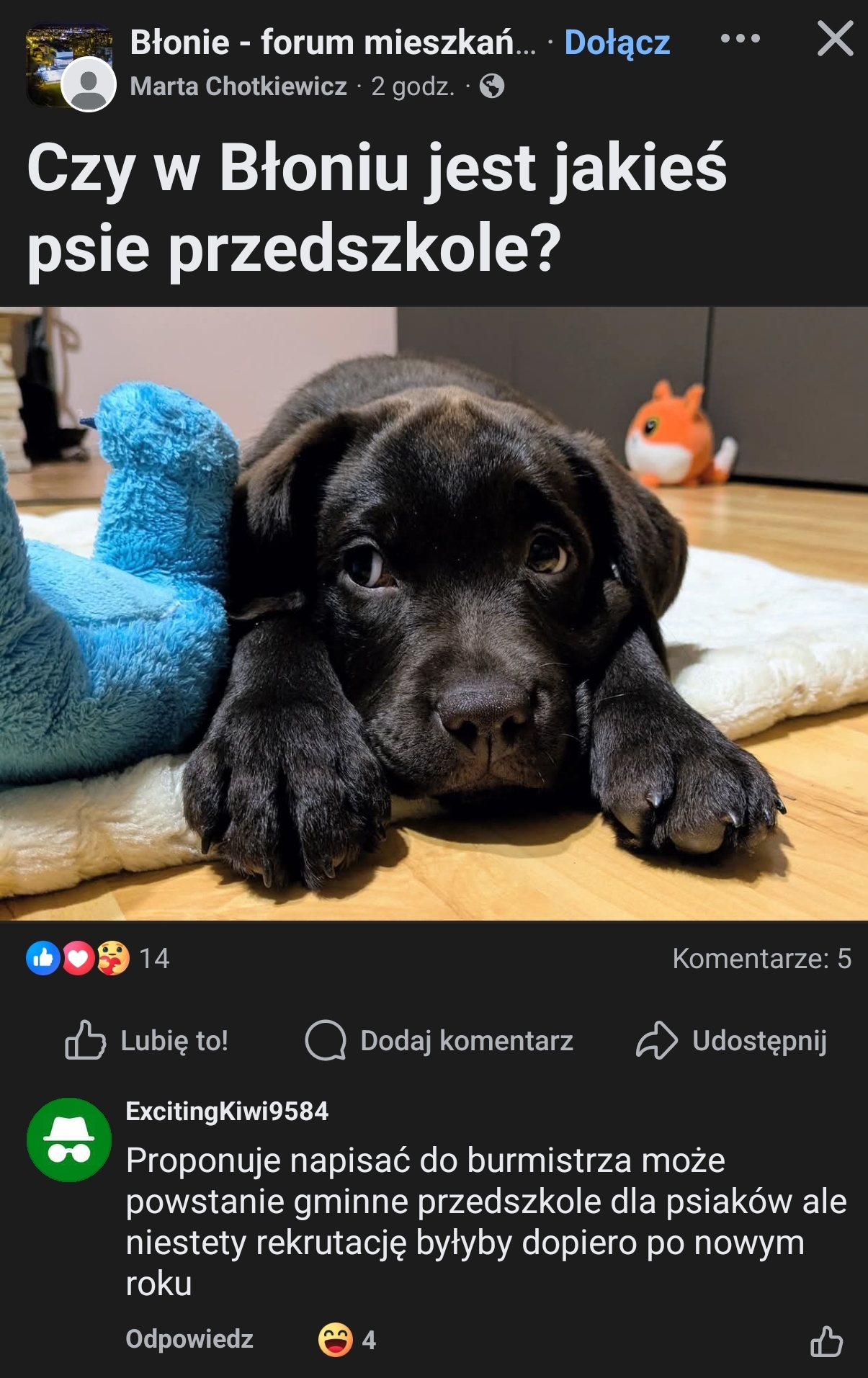The image size is (868, 1378).
Task: Share the post via Udostępnij
Action: [x=732, y=1041]
